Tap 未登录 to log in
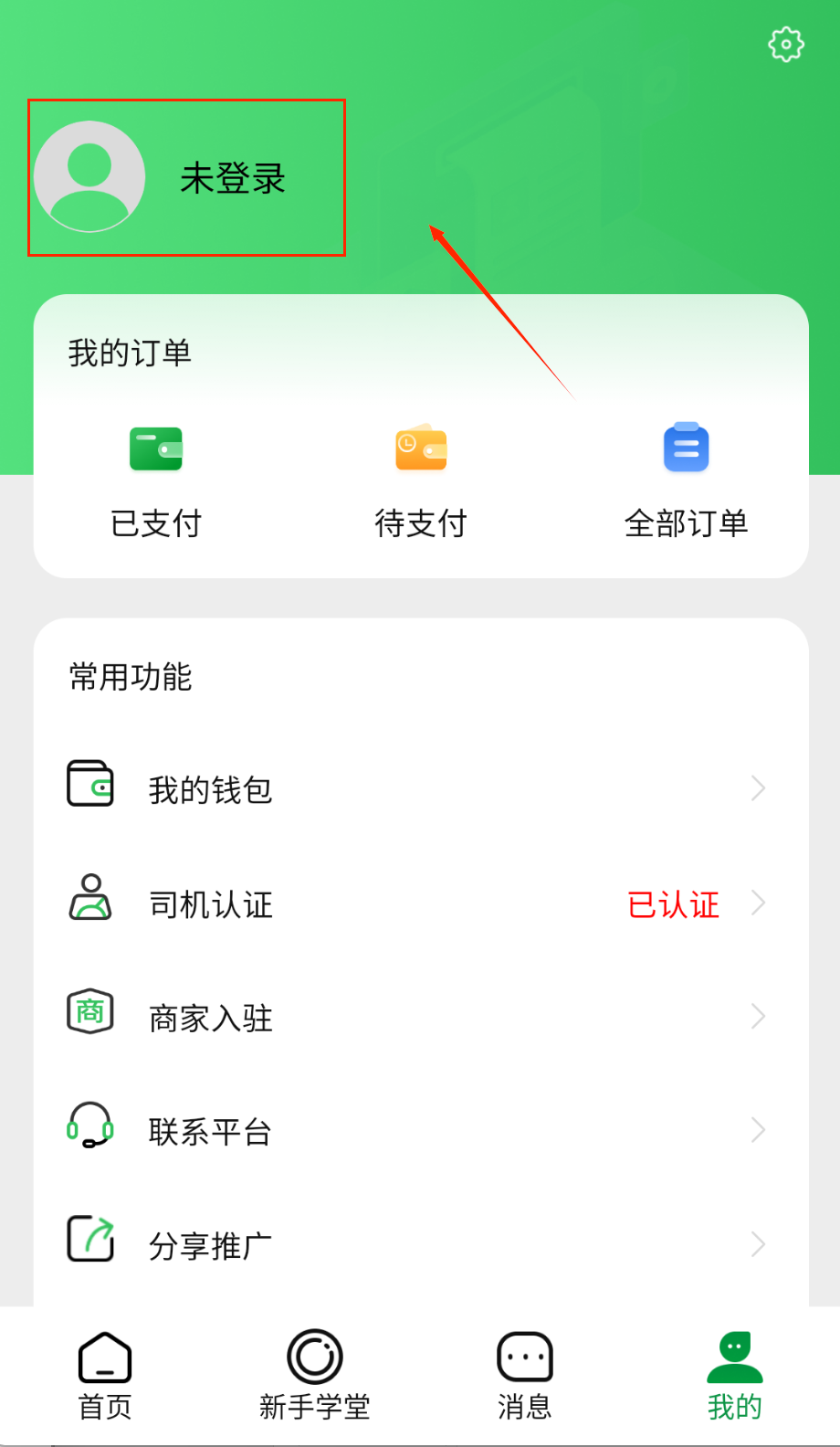 pos(232,178)
